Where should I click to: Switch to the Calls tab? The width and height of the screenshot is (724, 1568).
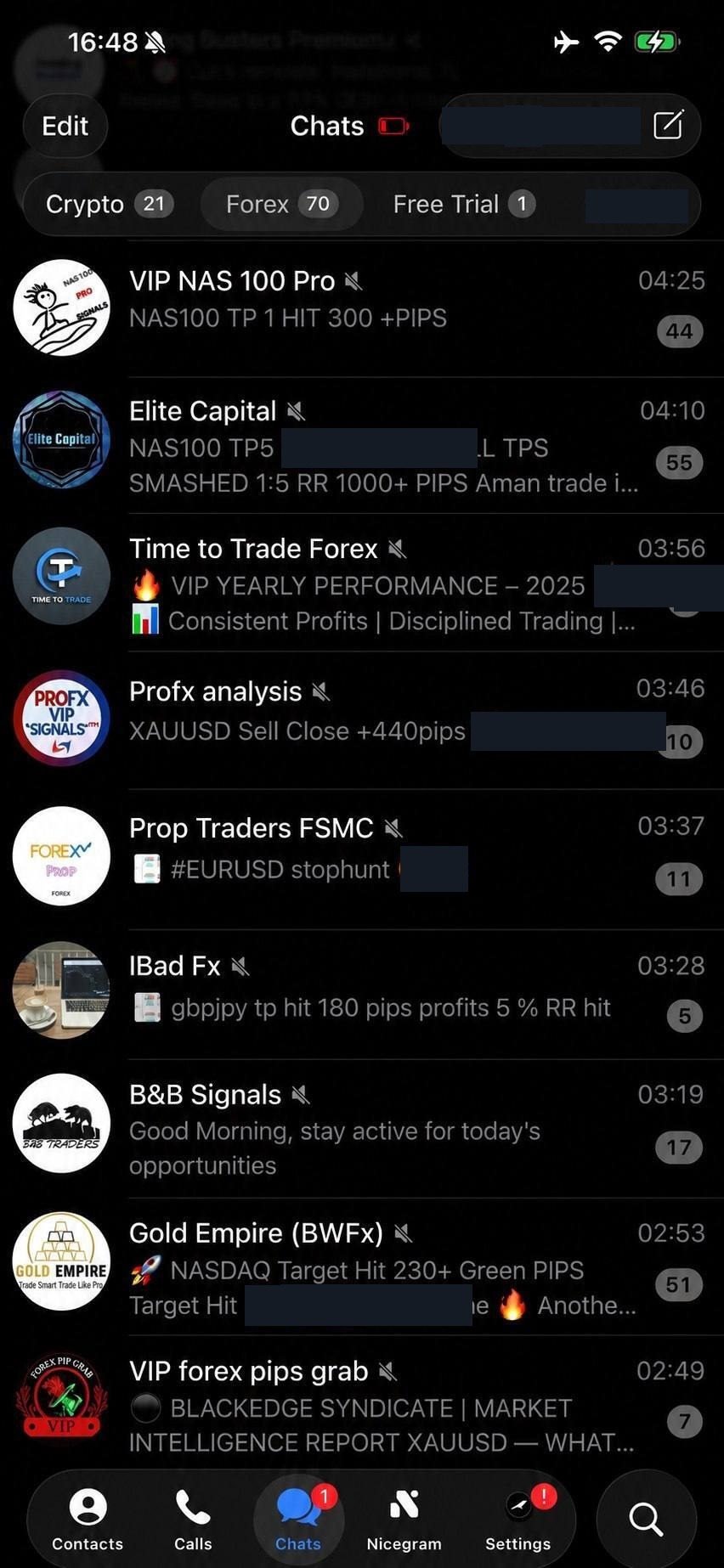coord(193,1520)
